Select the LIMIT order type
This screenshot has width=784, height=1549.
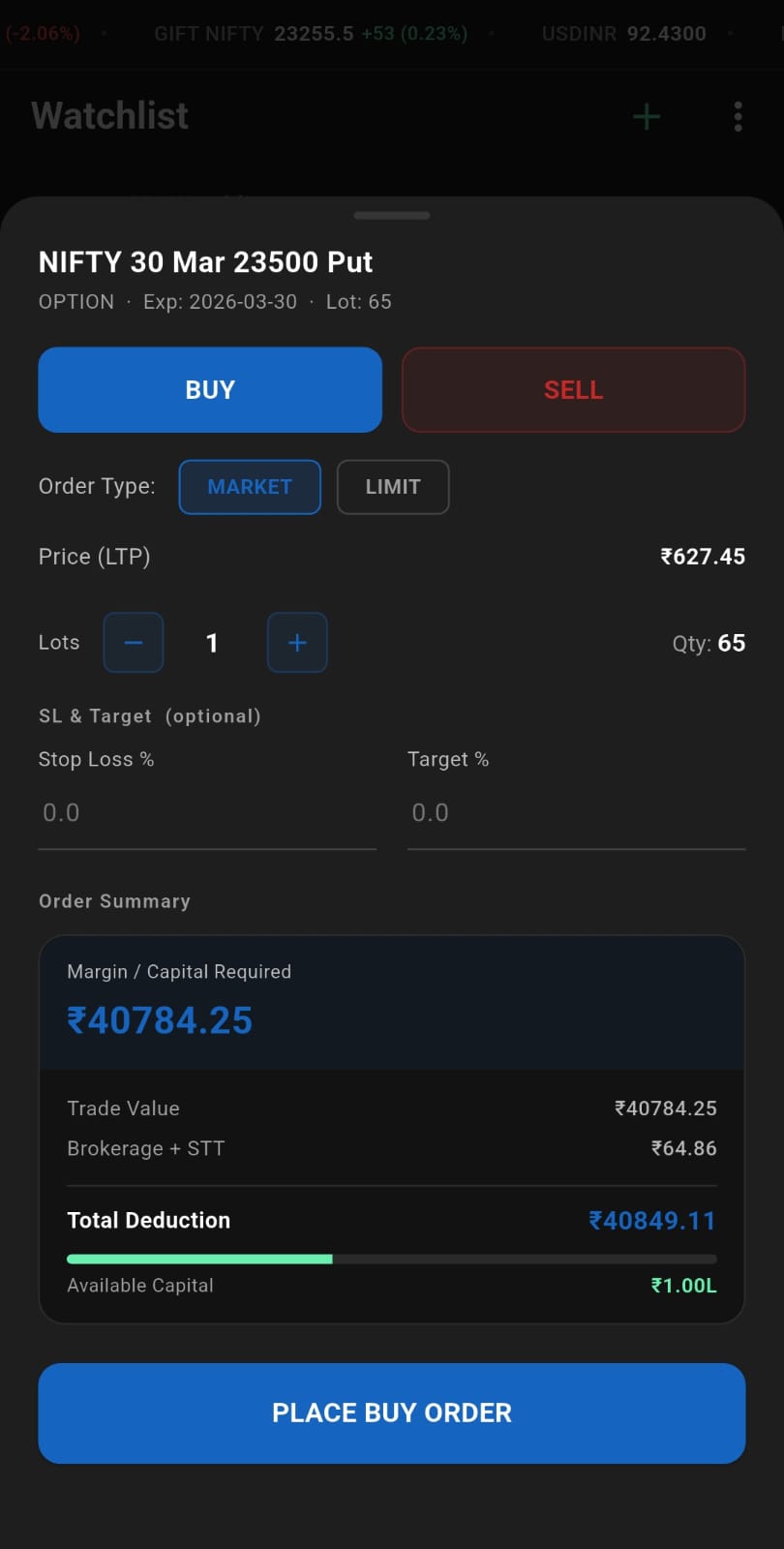(x=392, y=487)
